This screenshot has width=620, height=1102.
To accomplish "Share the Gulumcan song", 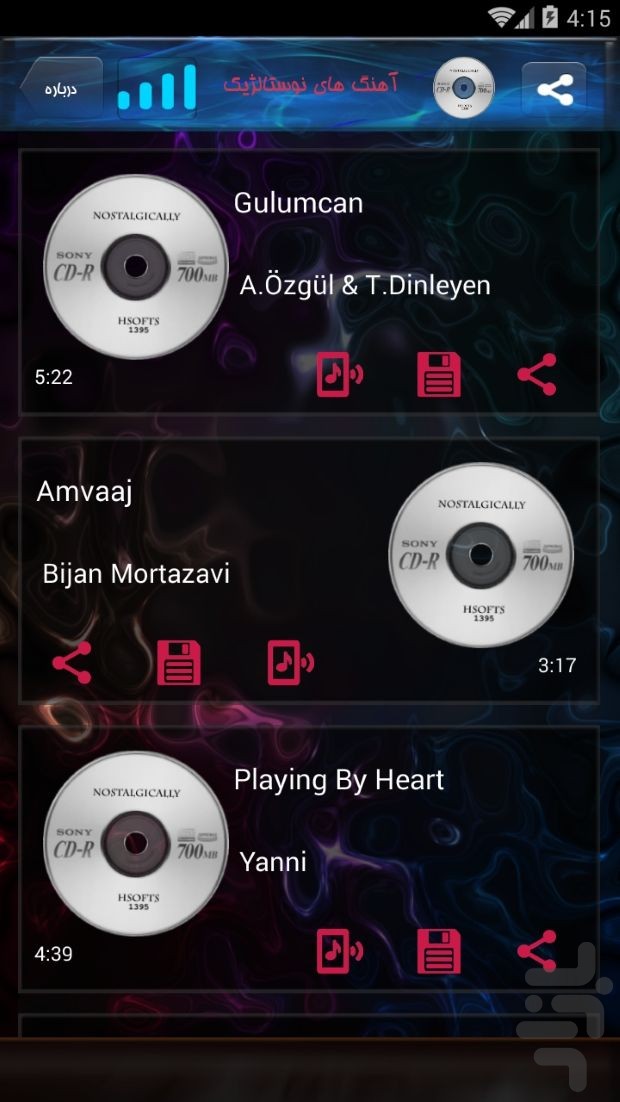I will [537, 375].
